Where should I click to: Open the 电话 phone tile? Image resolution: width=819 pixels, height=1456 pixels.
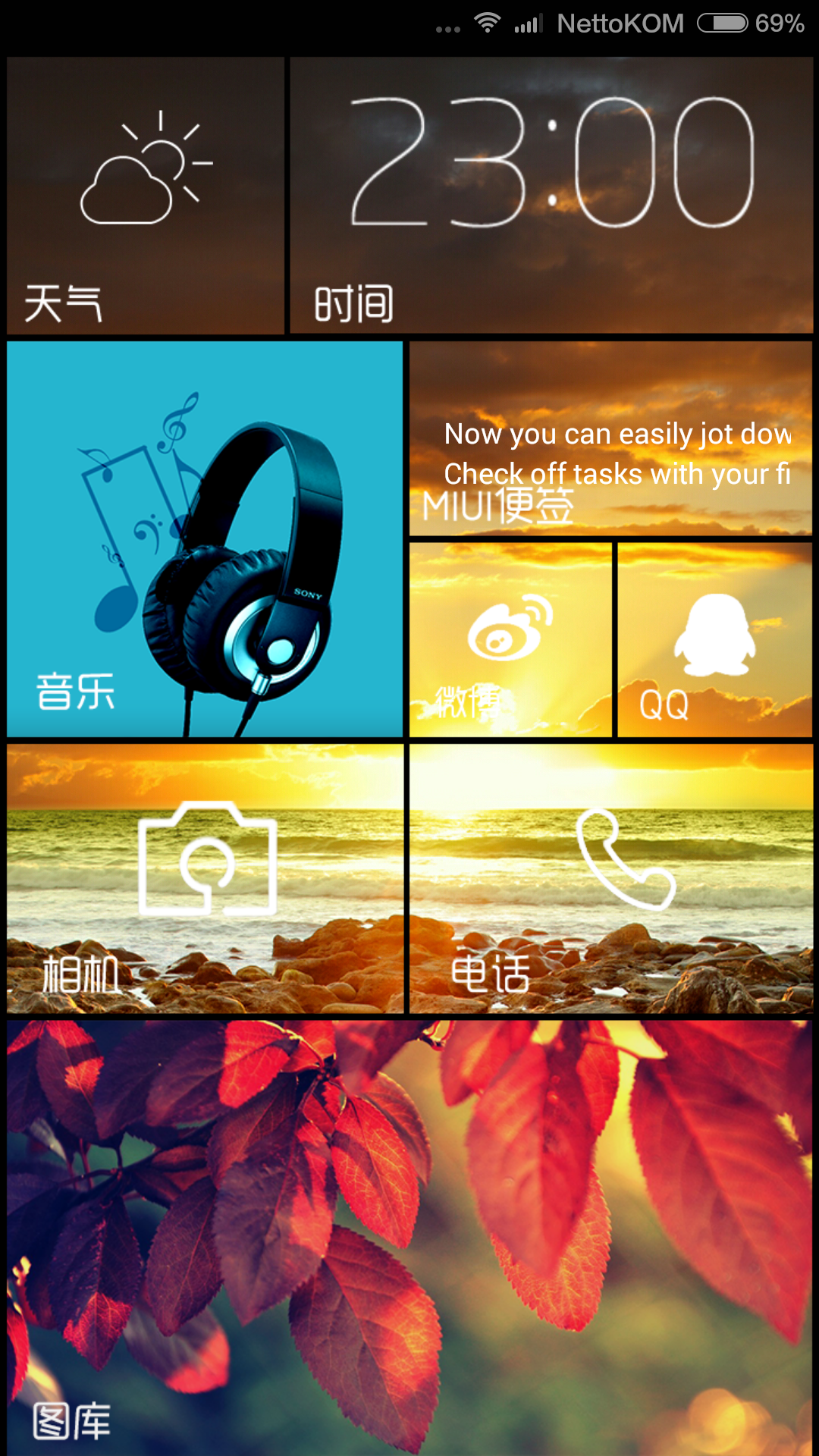point(611,879)
